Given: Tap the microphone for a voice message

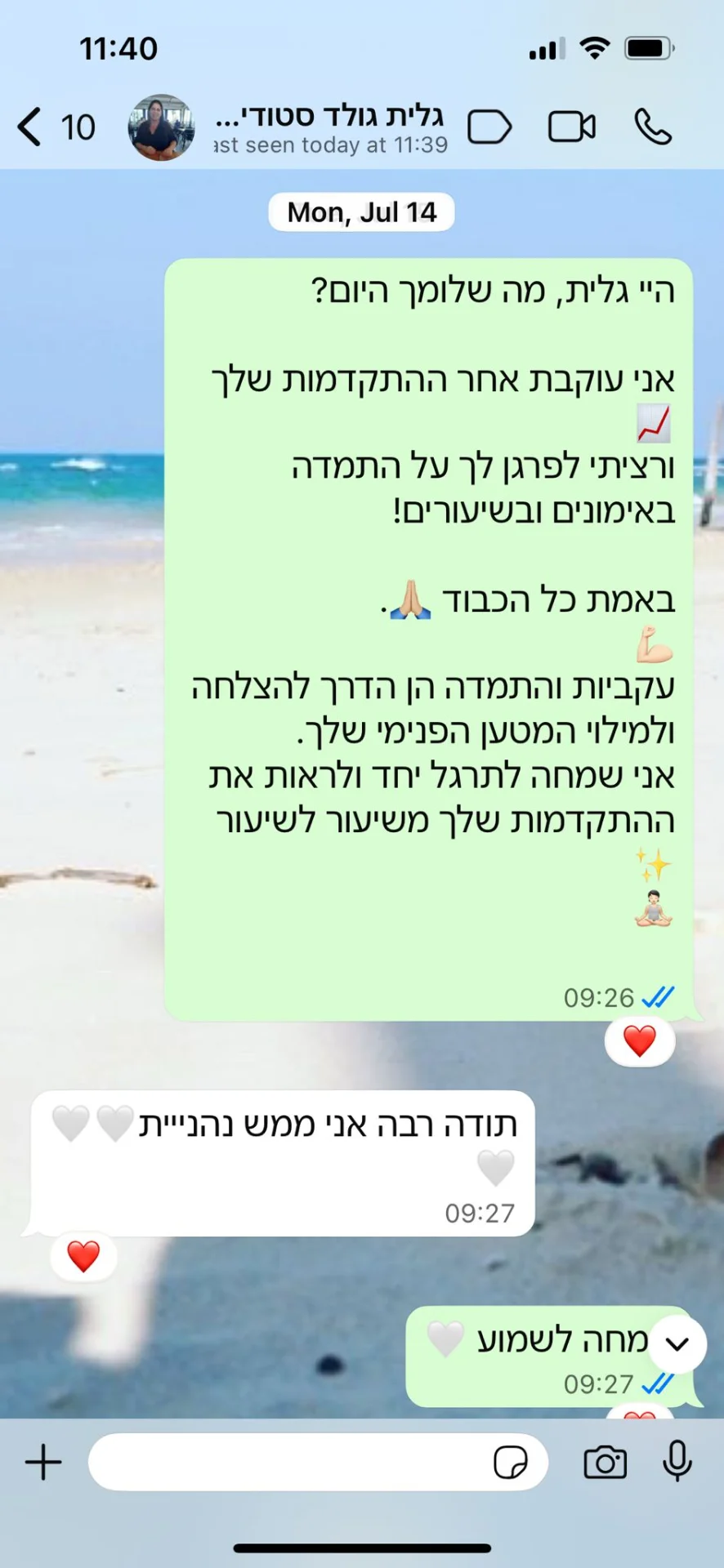Looking at the screenshot, I should 677,1463.
